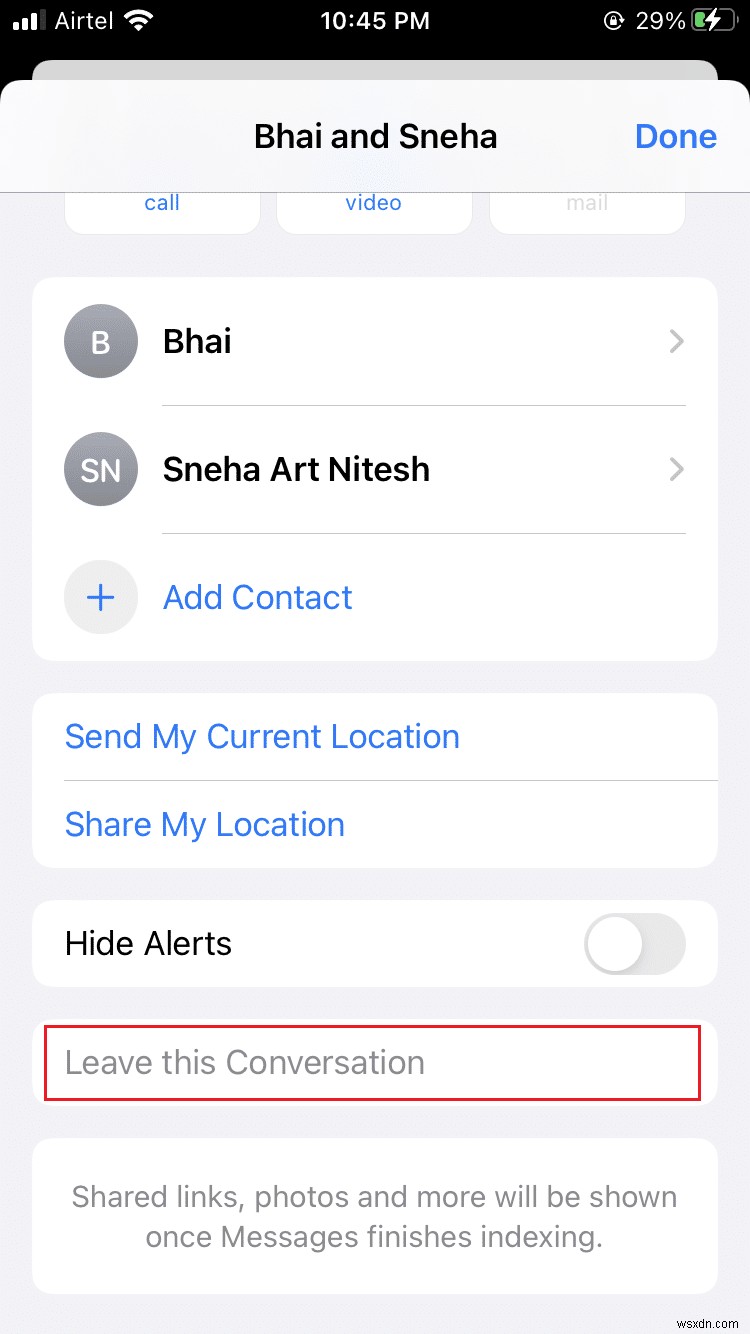Tap Done to close conversation details
The width and height of the screenshot is (750, 1334).
tap(675, 137)
